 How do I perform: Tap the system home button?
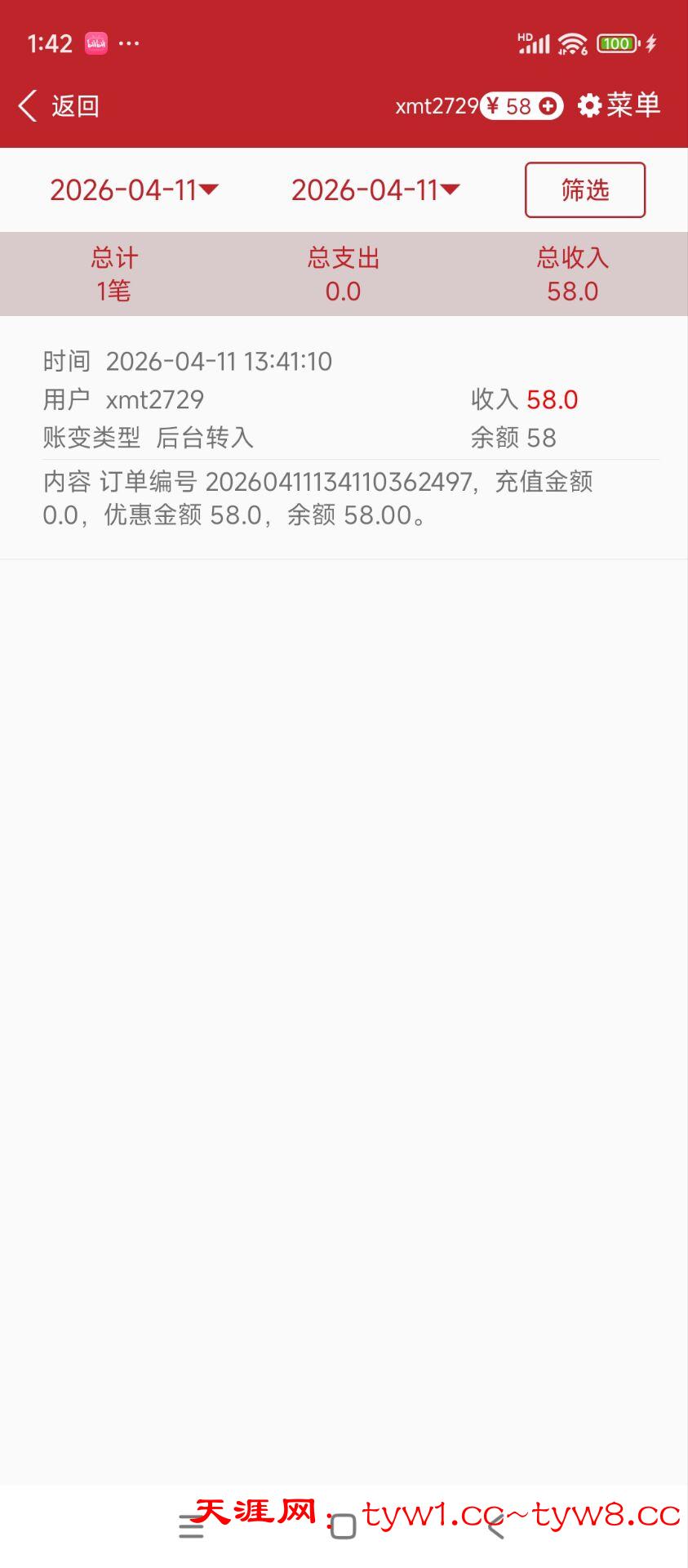344,1526
